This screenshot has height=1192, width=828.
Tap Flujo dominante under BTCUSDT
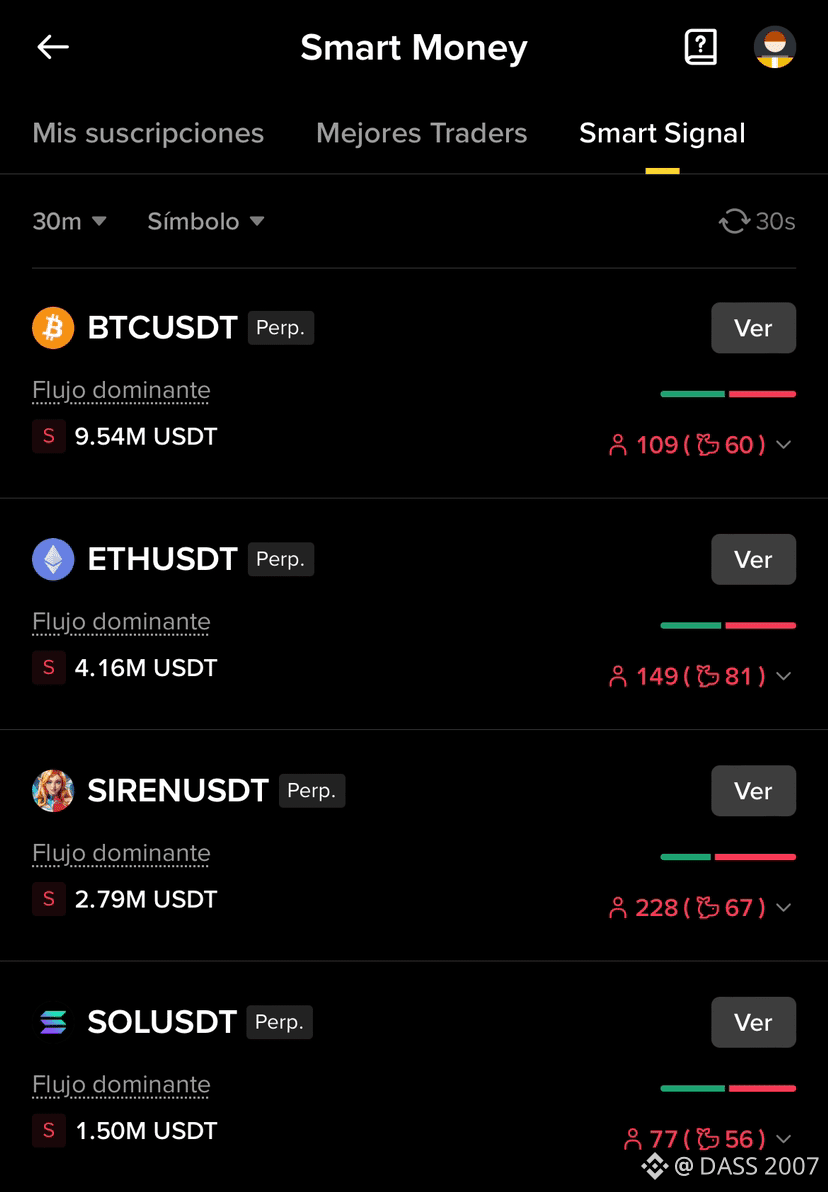tap(121, 390)
